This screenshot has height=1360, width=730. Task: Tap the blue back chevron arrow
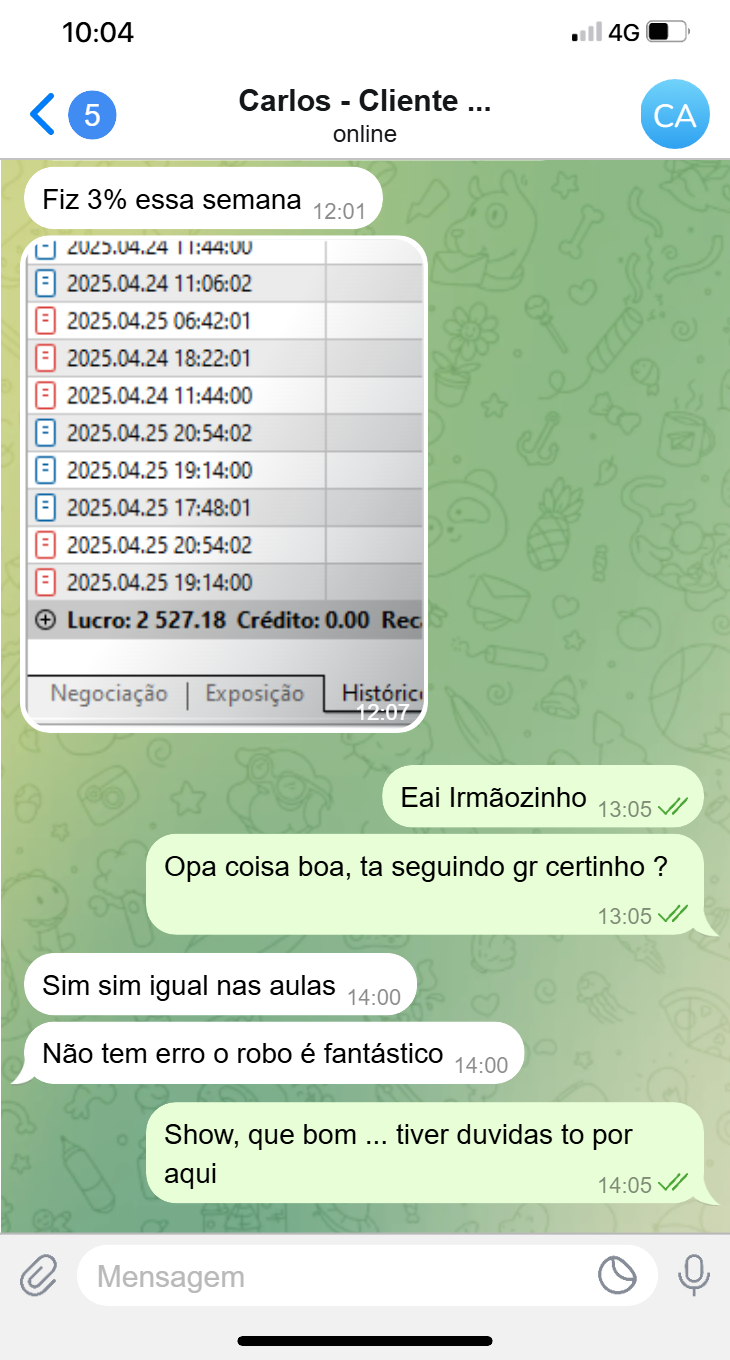click(39, 114)
